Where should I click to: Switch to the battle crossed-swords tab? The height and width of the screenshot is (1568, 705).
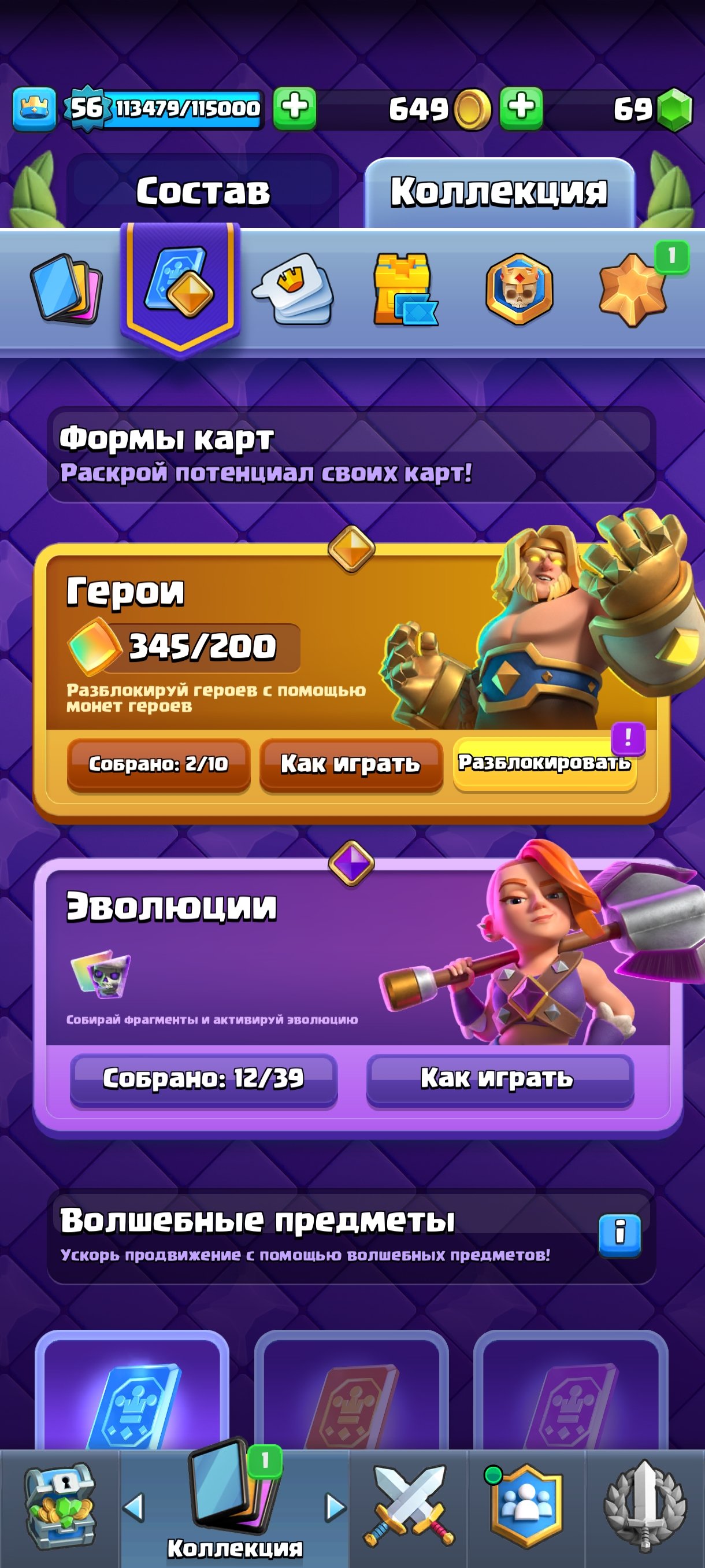pyautogui.click(x=408, y=1507)
